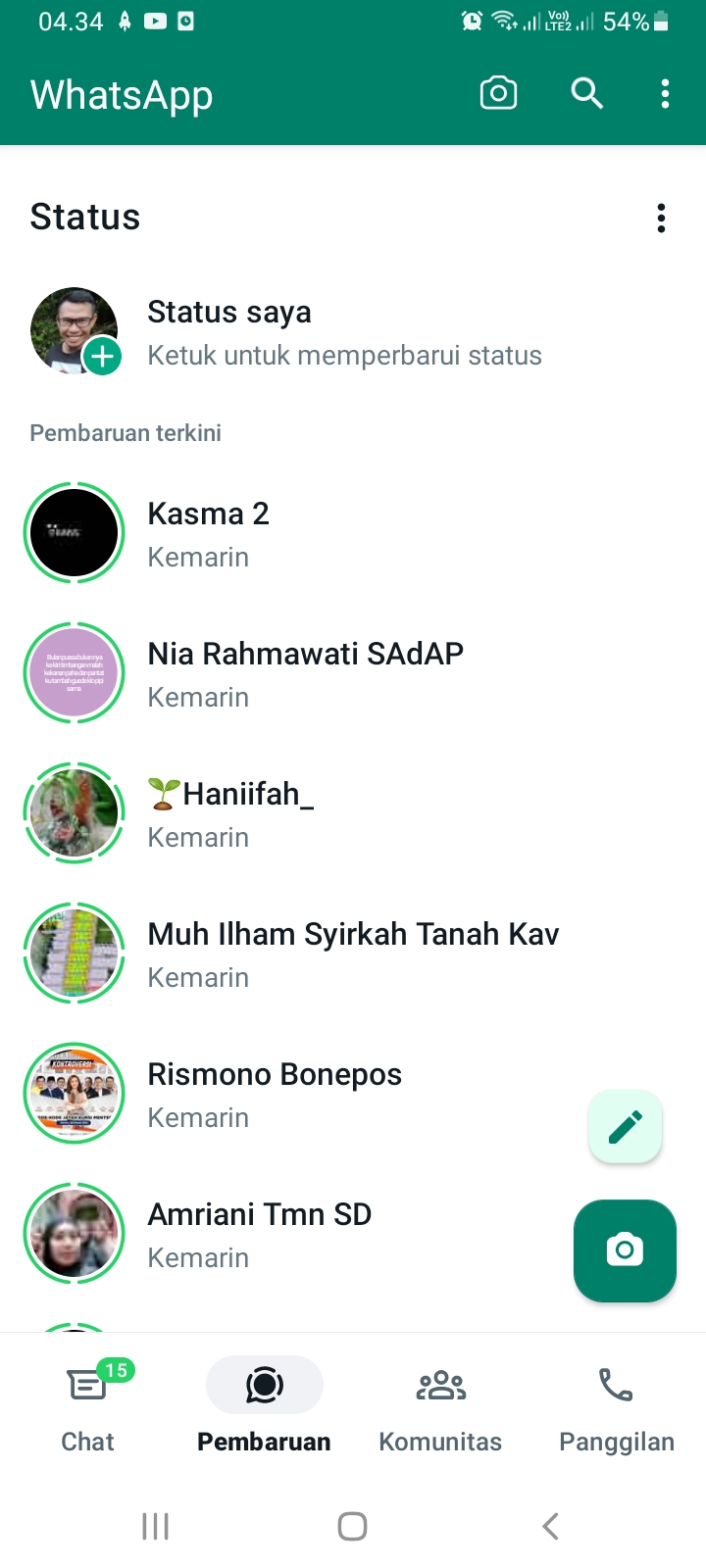706x1568 pixels.
Task: Open Status section options menu
Action: (x=661, y=218)
